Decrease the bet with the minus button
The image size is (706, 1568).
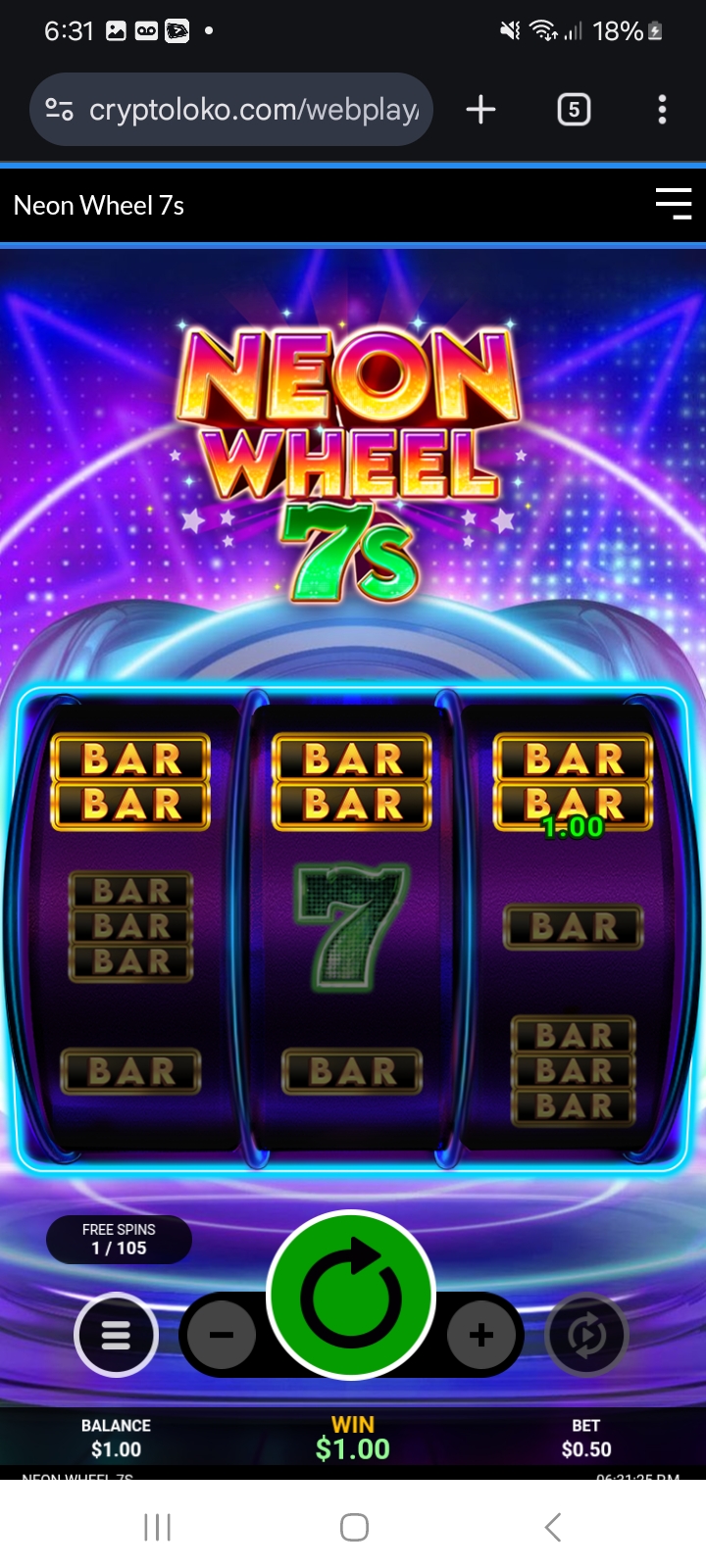point(222,1335)
